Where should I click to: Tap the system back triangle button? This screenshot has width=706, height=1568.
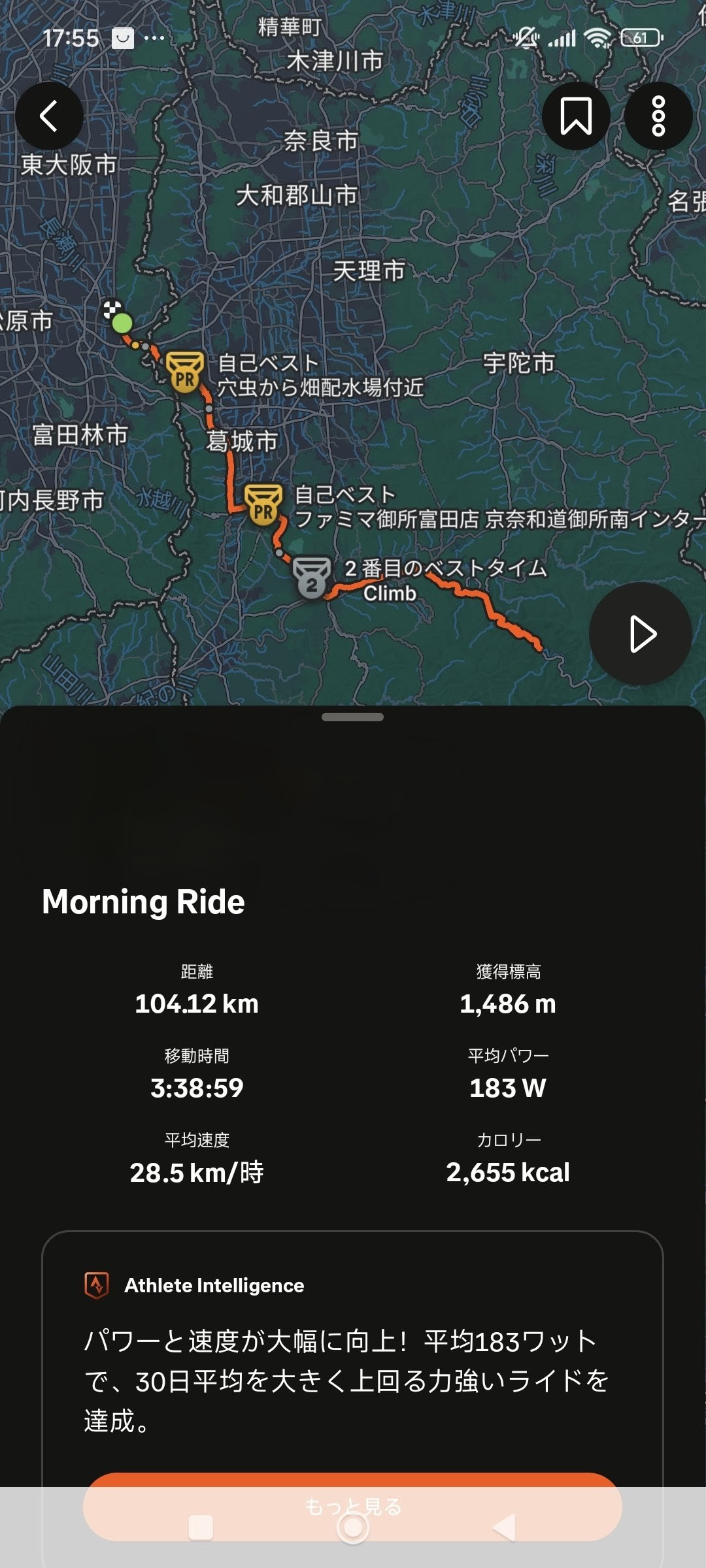click(505, 1527)
